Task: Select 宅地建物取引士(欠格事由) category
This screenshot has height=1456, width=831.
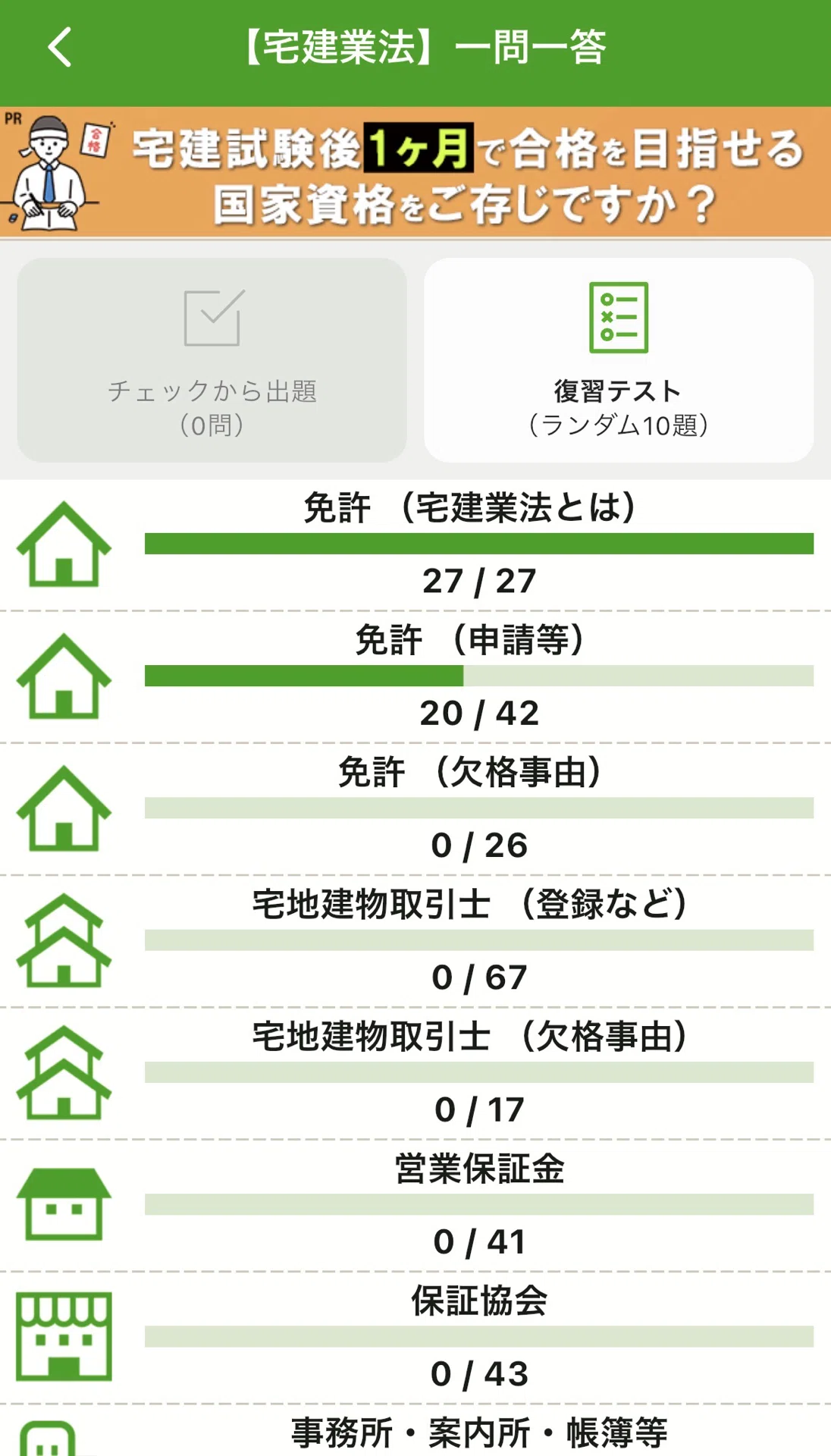Action: (415, 1074)
